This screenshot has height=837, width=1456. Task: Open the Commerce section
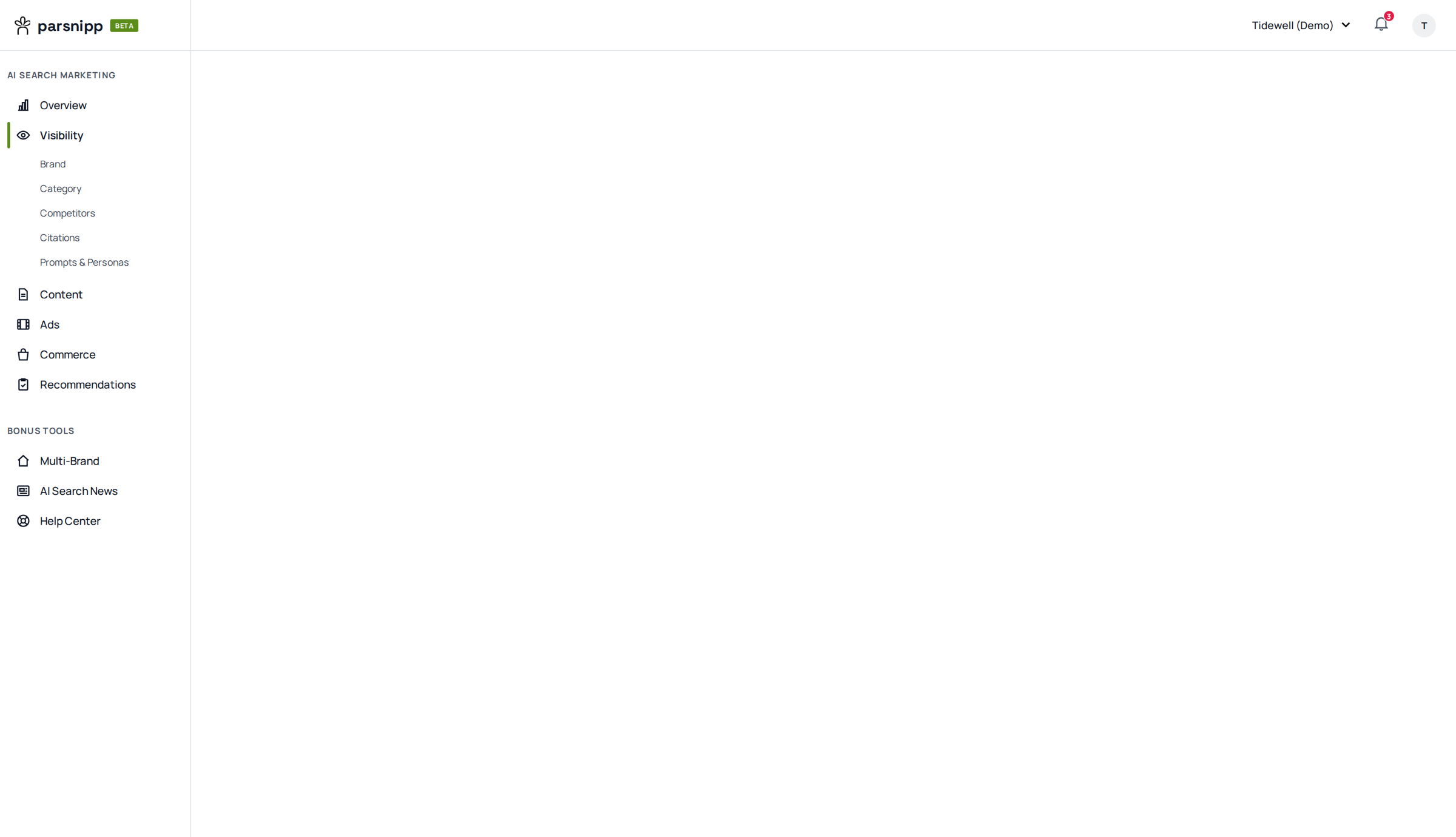click(x=95, y=355)
